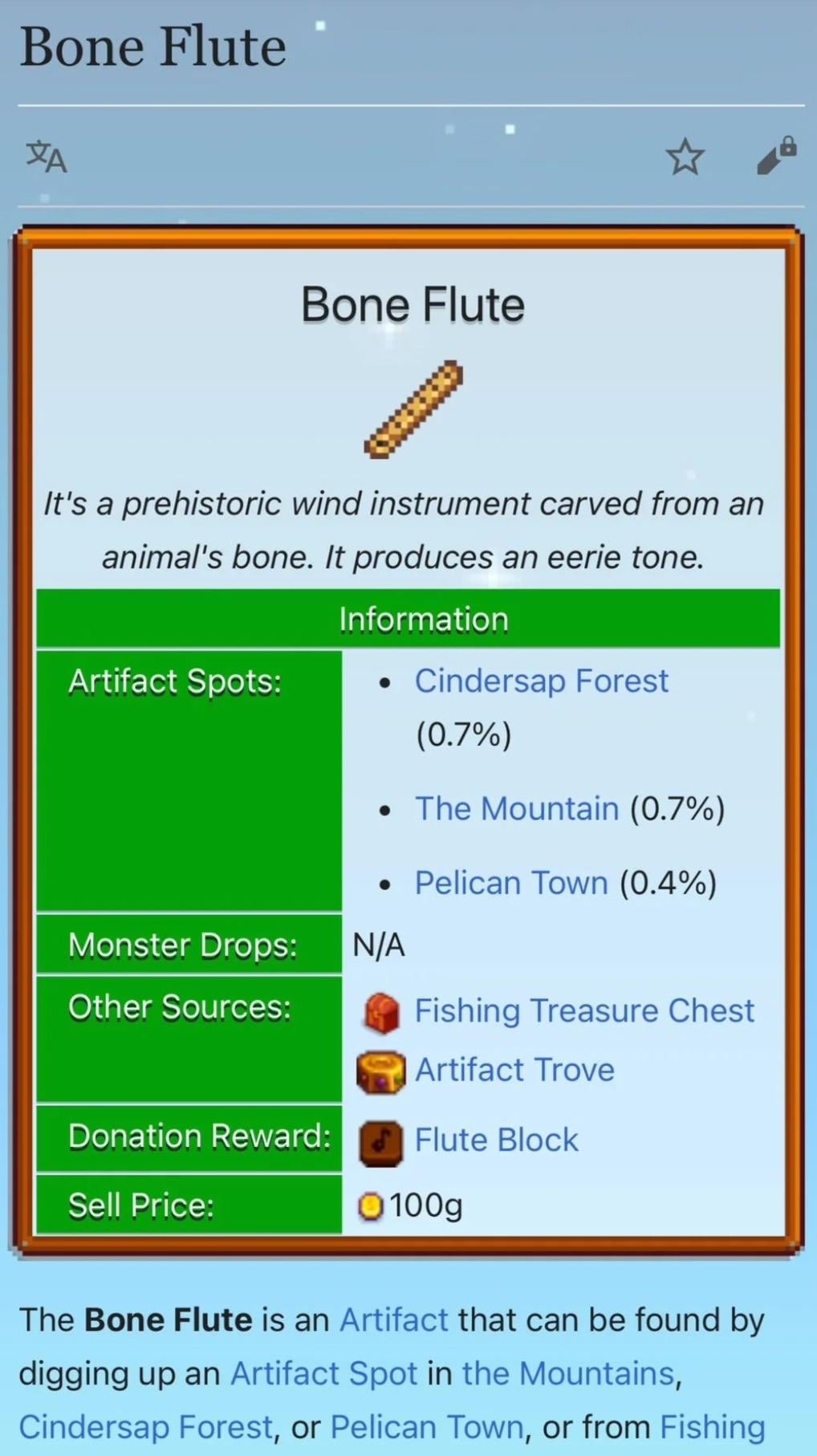Follow the Artifact Spot link in paragraph
The width and height of the screenshot is (817, 1456).
coord(324,1373)
